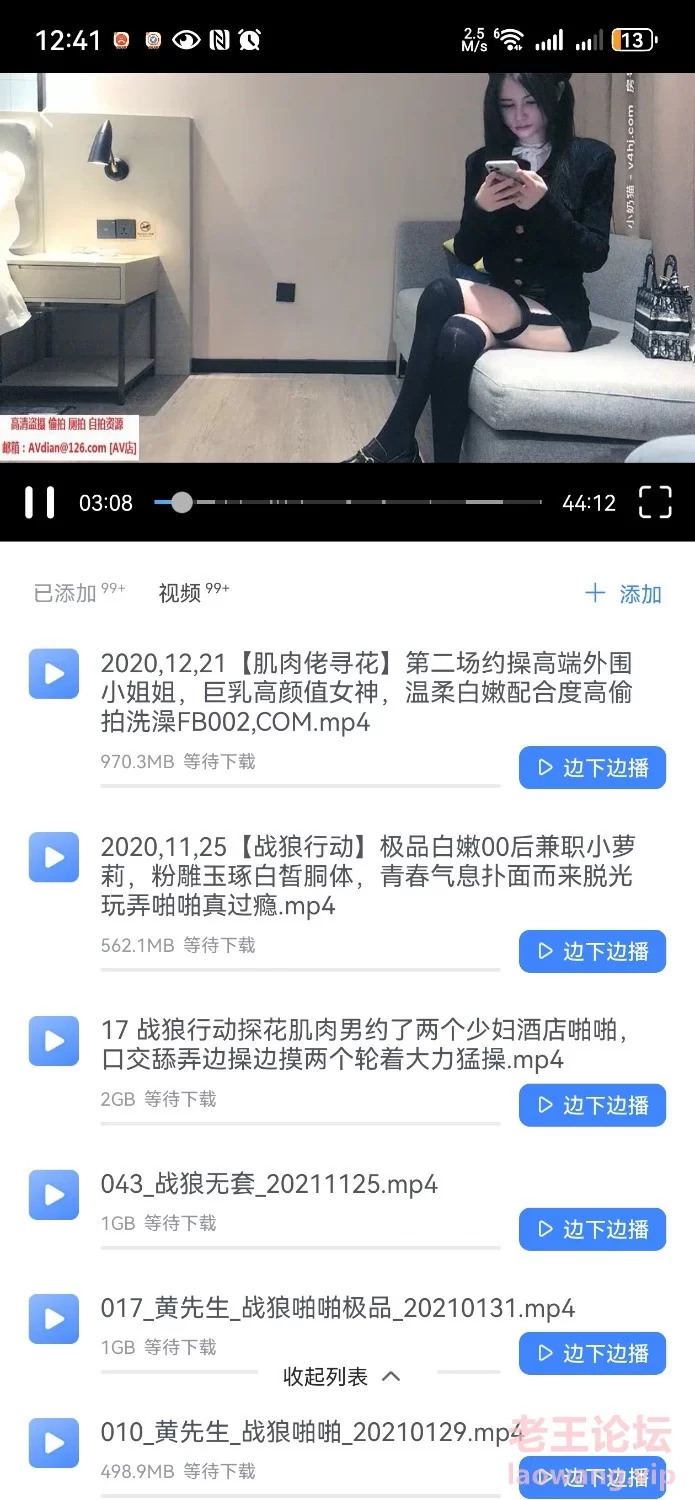Switch to the 视频 tab
The image size is (695, 1500).
point(180,593)
